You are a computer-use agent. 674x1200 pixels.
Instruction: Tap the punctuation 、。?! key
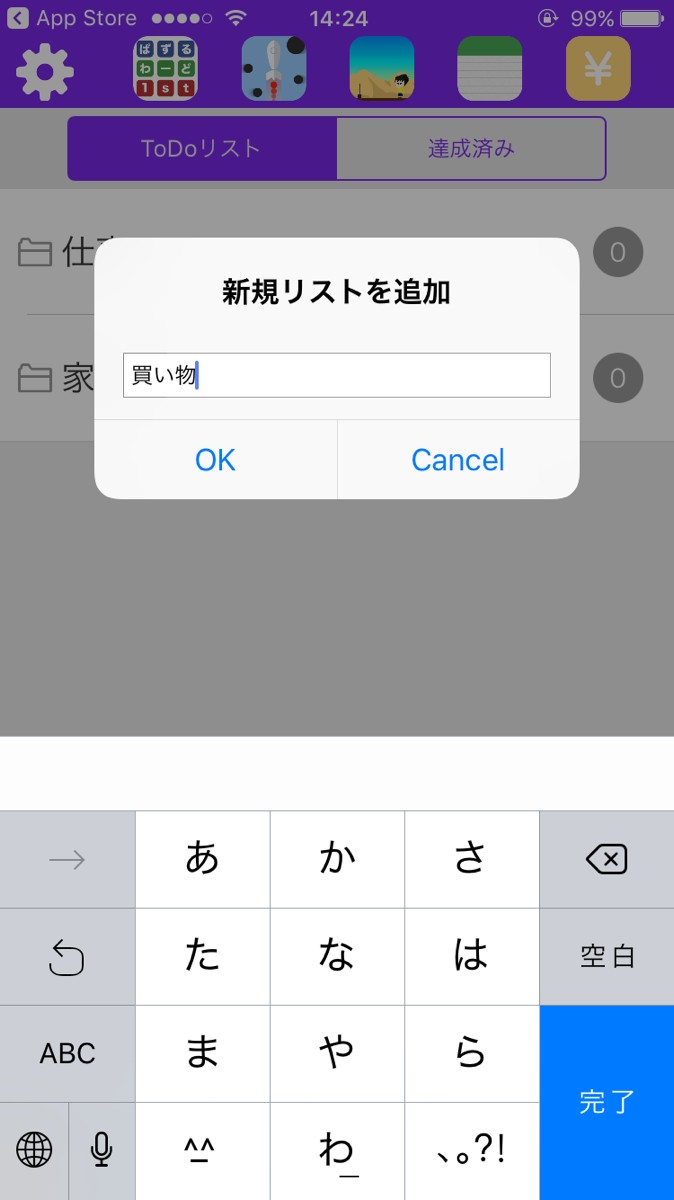tap(471, 1150)
